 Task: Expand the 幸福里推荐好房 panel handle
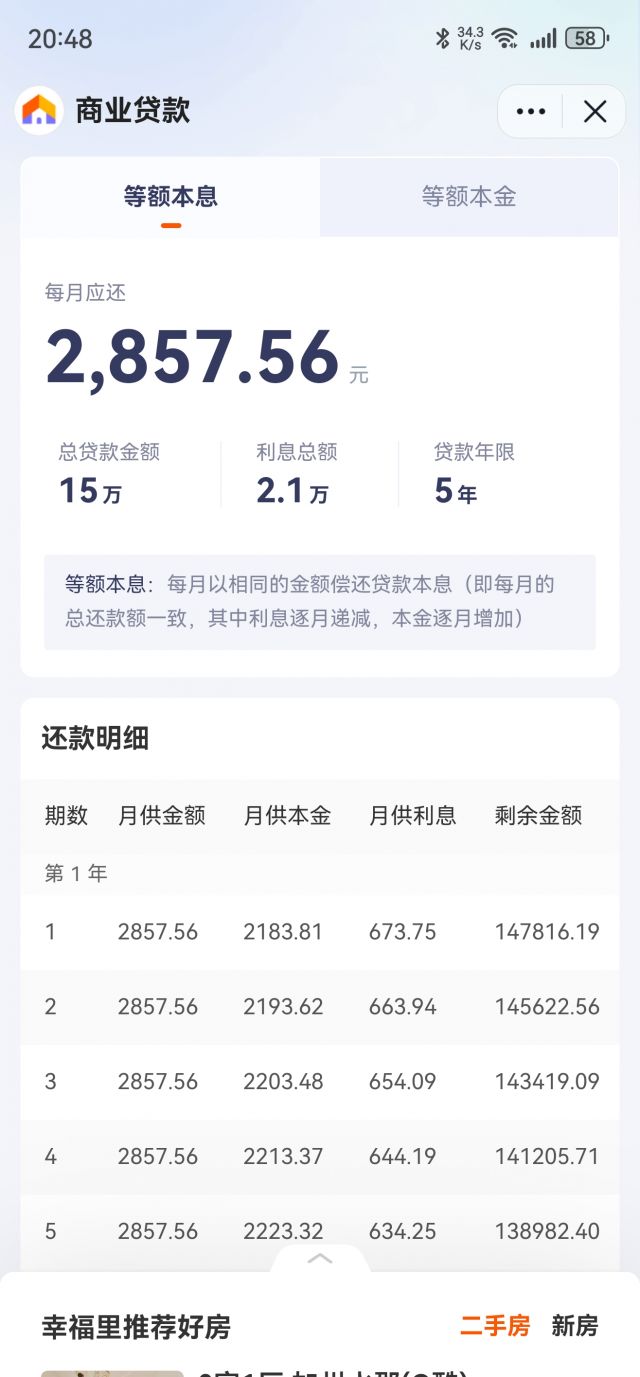(x=320, y=1259)
